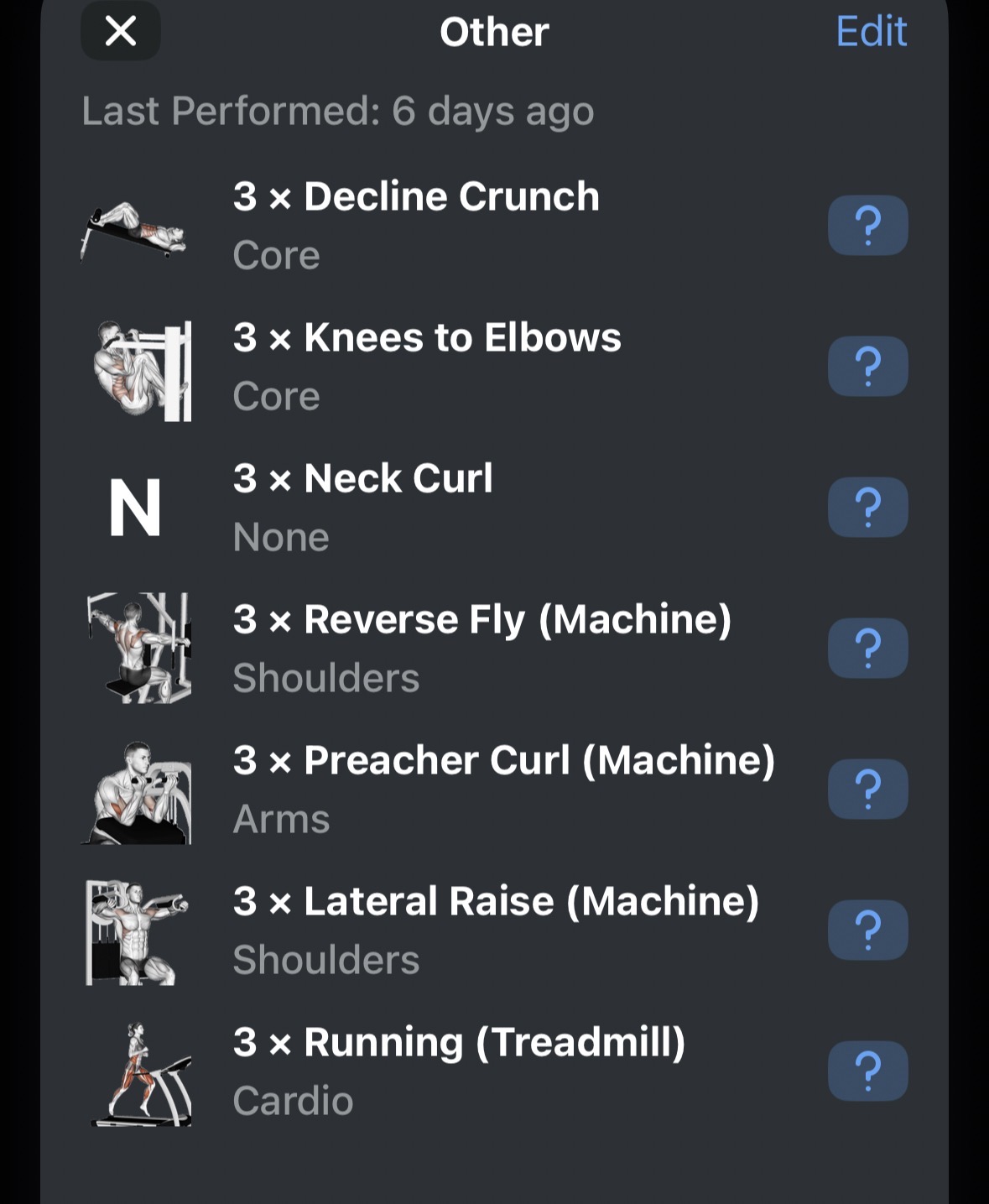View Neck Curl question mark info
Viewport: 989px width, 1204px height.
(867, 507)
